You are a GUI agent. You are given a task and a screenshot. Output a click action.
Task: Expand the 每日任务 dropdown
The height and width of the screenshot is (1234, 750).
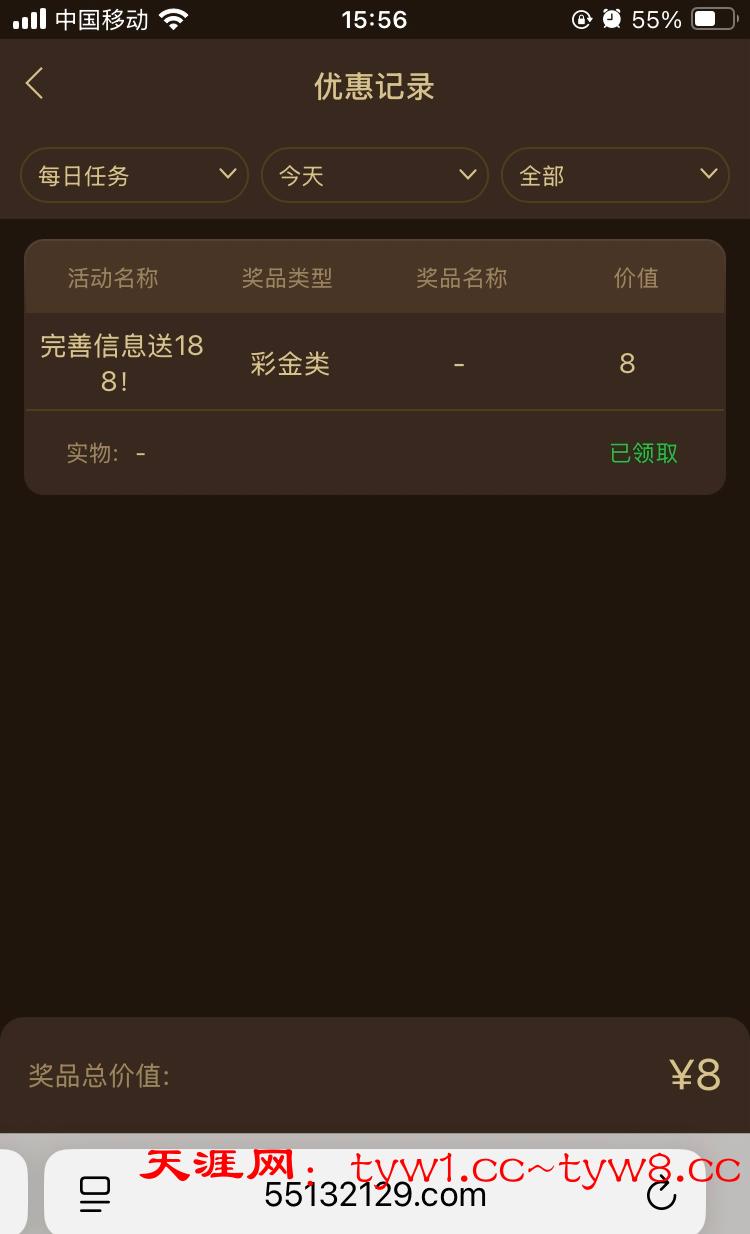pyautogui.click(x=134, y=175)
